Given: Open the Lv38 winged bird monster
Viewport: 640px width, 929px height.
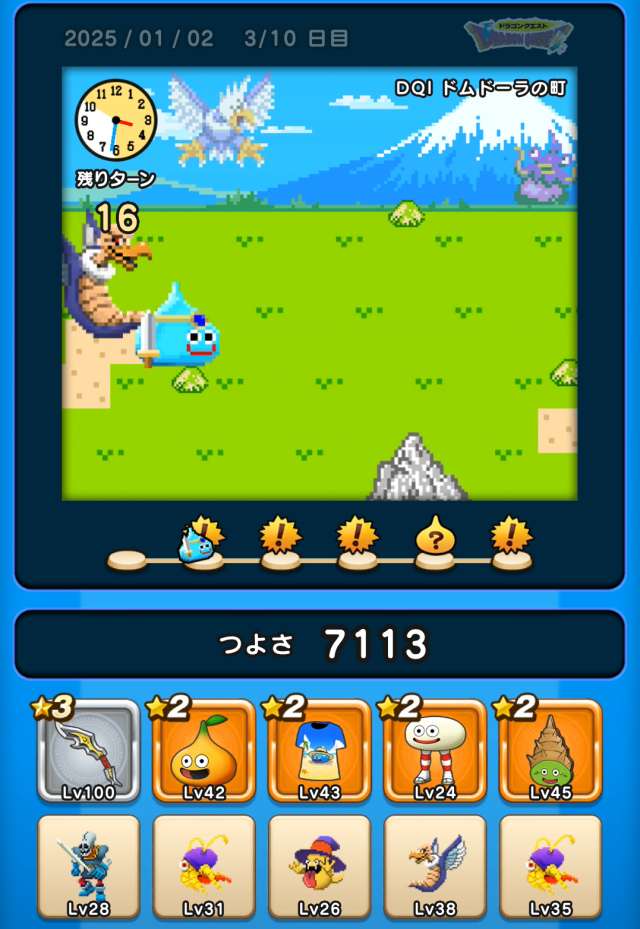Looking at the screenshot, I should tap(434, 867).
